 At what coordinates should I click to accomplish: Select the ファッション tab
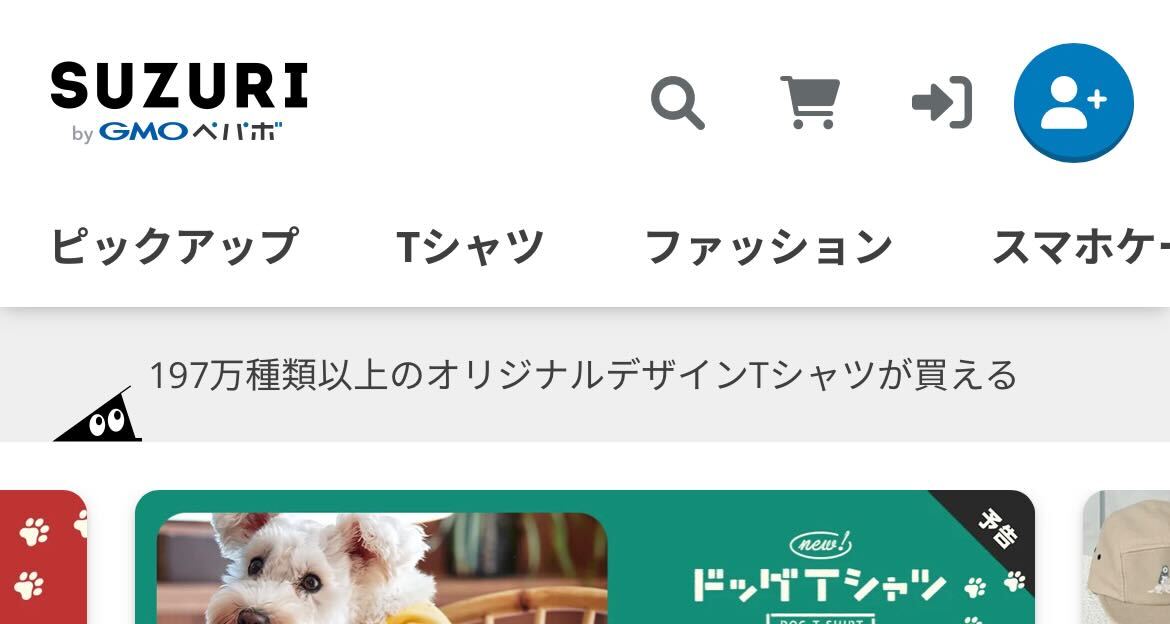tap(768, 247)
